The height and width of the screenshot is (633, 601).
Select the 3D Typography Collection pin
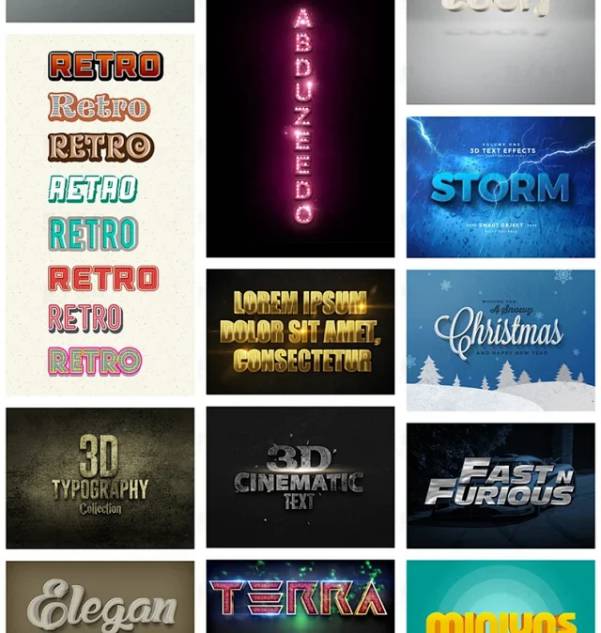100,477
